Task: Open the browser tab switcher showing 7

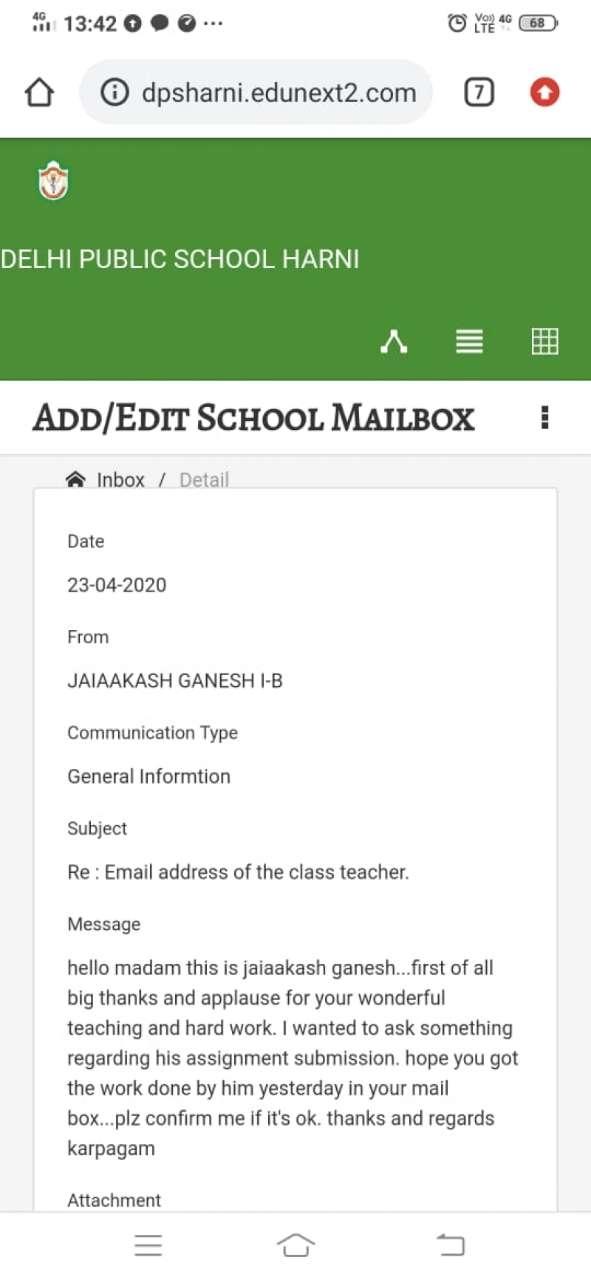Action: (479, 93)
